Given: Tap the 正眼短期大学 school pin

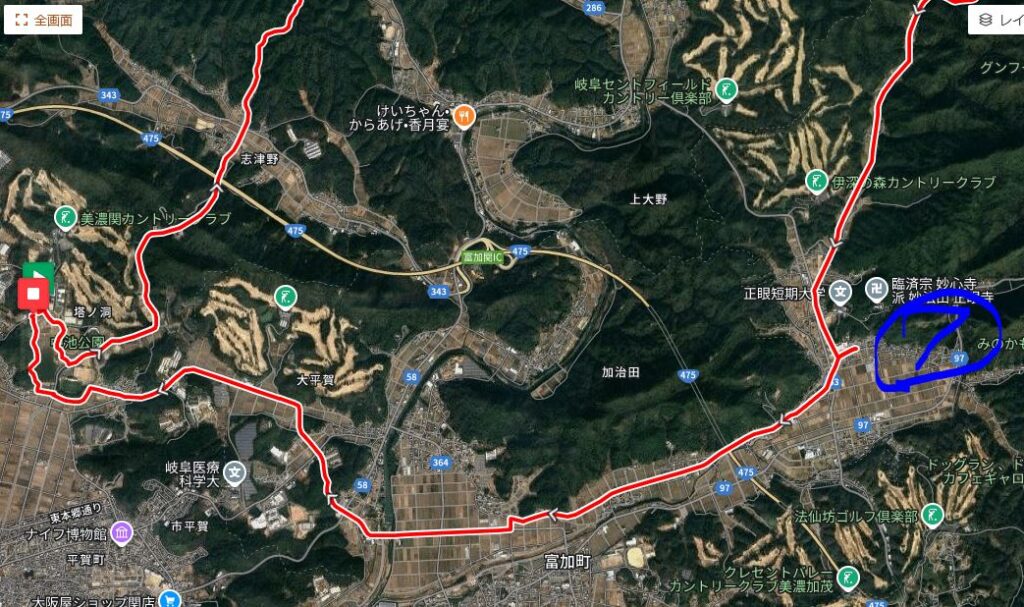Looking at the screenshot, I should tap(841, 293).
